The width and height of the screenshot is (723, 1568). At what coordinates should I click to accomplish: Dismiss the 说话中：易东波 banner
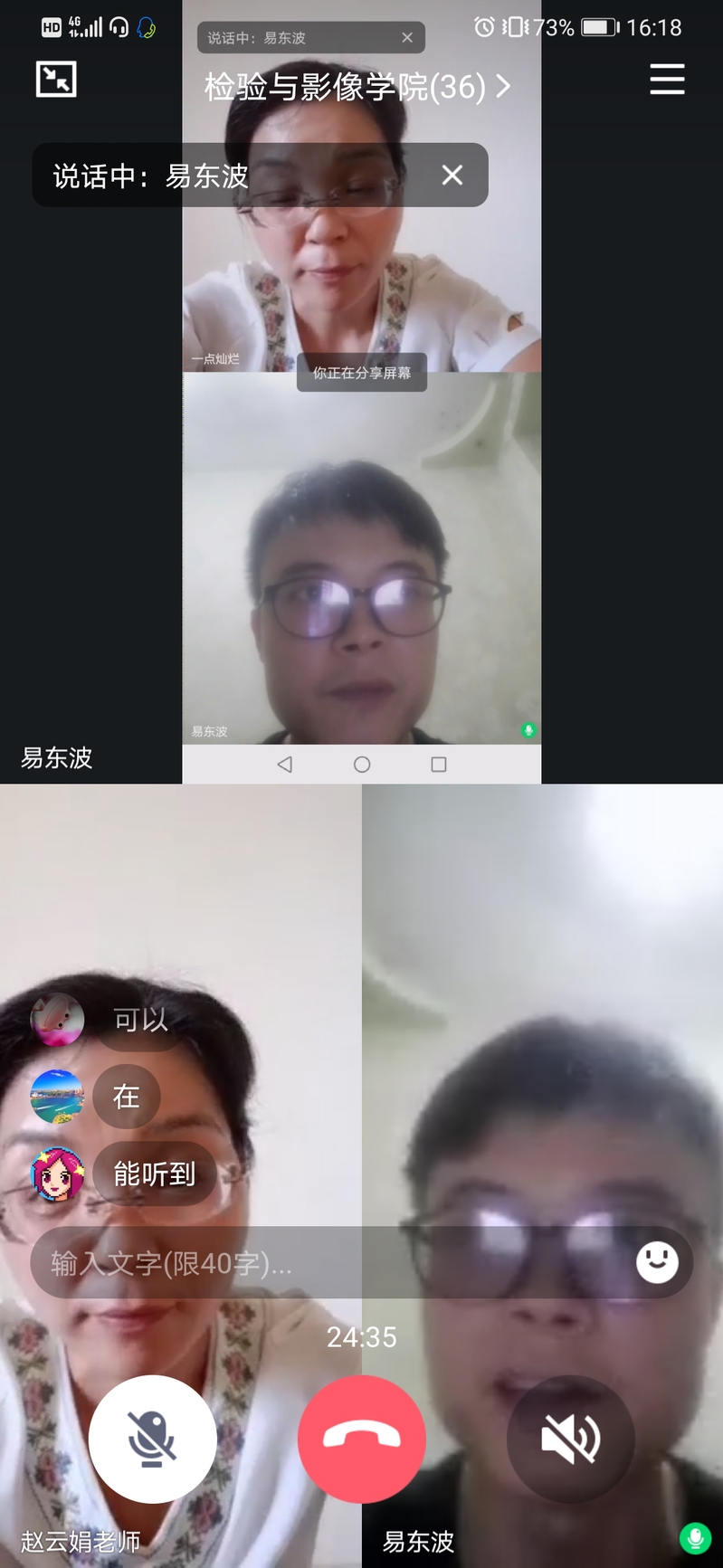[452, 175]
